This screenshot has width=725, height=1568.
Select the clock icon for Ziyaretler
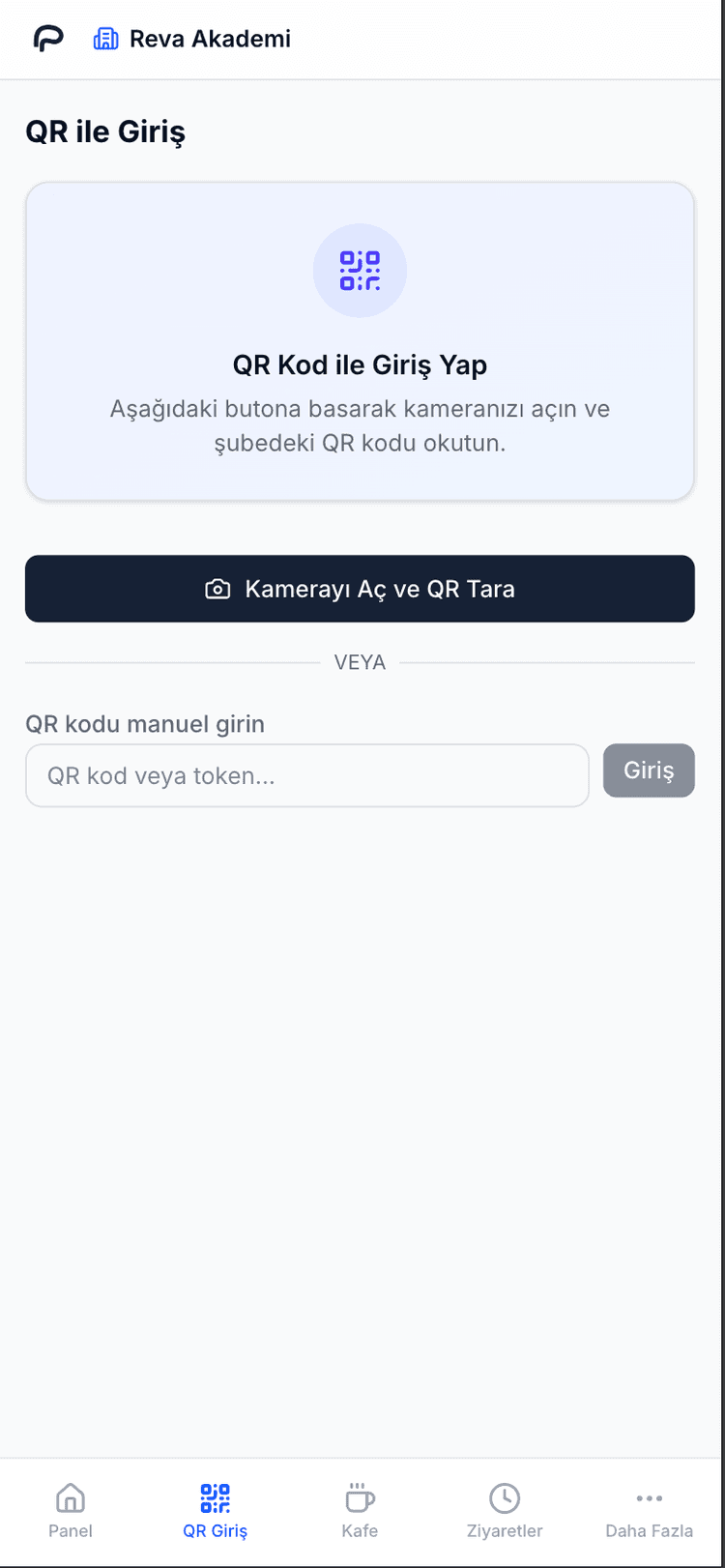(504, 1497)
